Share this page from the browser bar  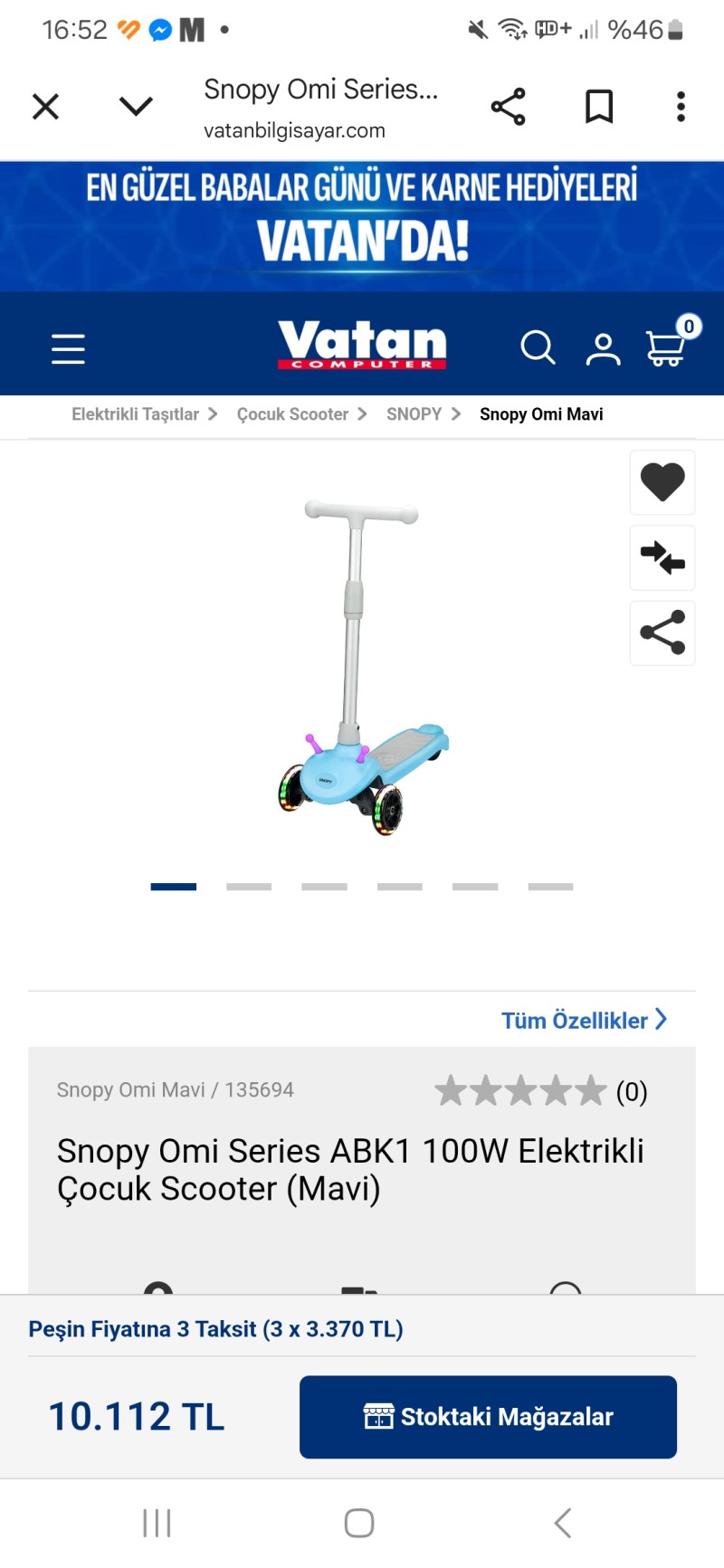(508, 107)
